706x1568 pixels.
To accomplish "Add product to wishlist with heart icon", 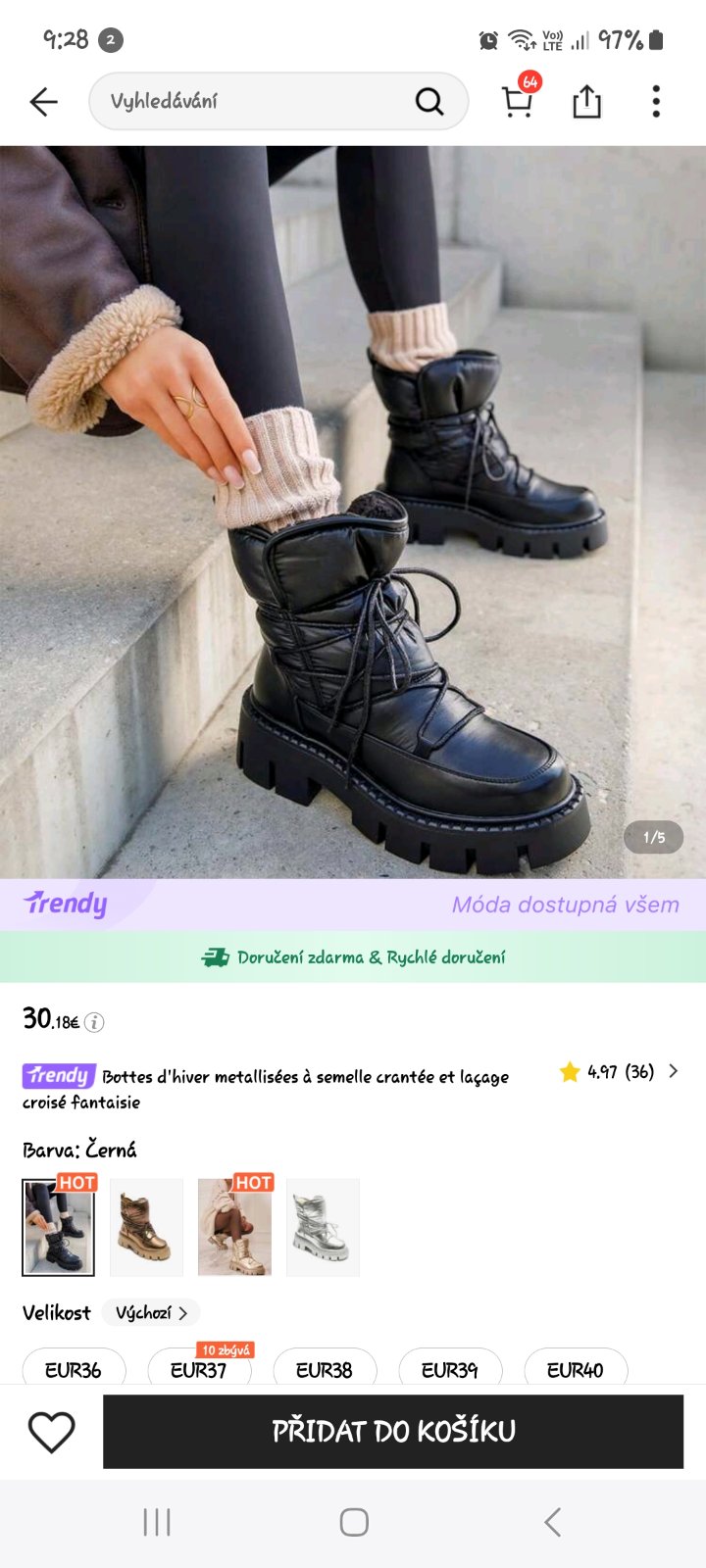I will tap(52, 1432).
